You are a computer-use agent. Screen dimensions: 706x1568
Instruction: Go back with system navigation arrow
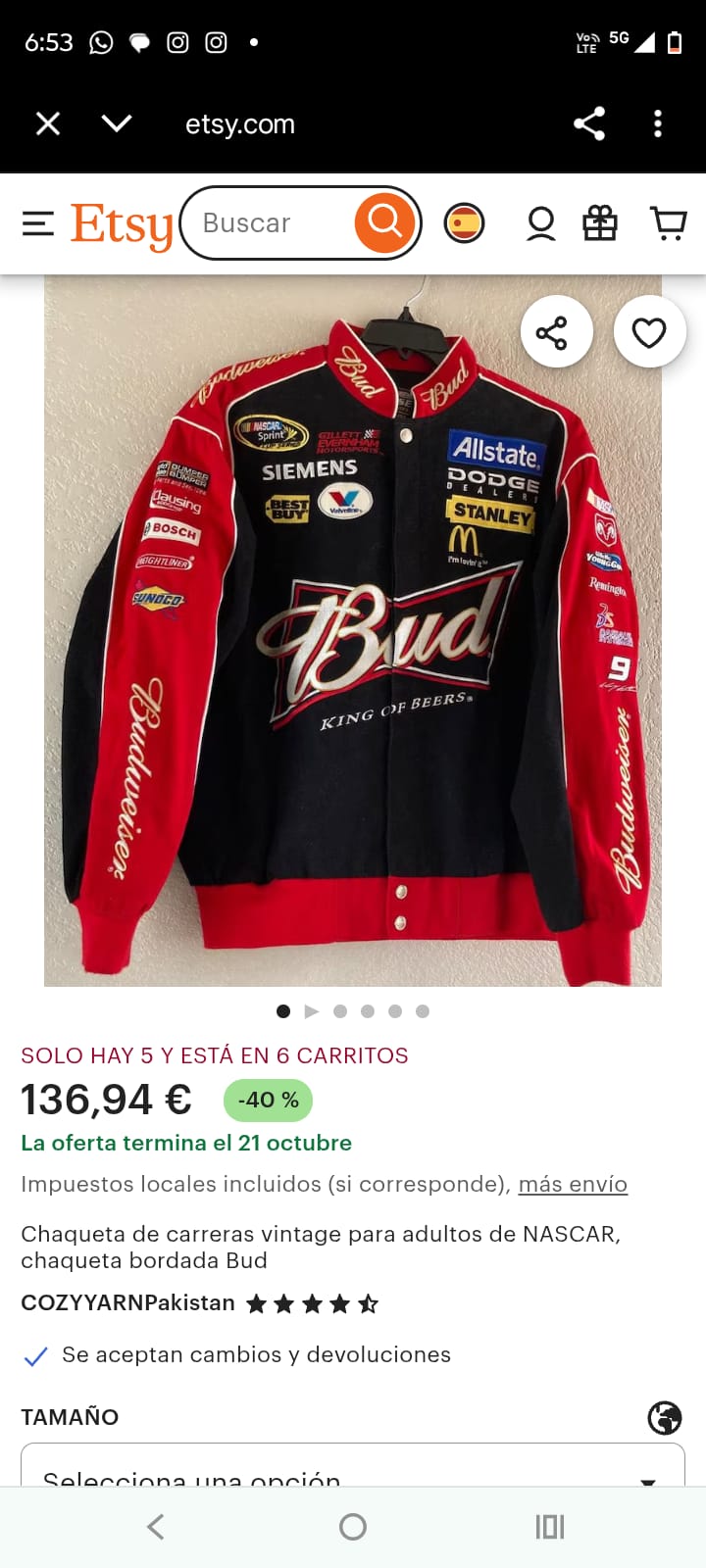tap(155, 1526)
